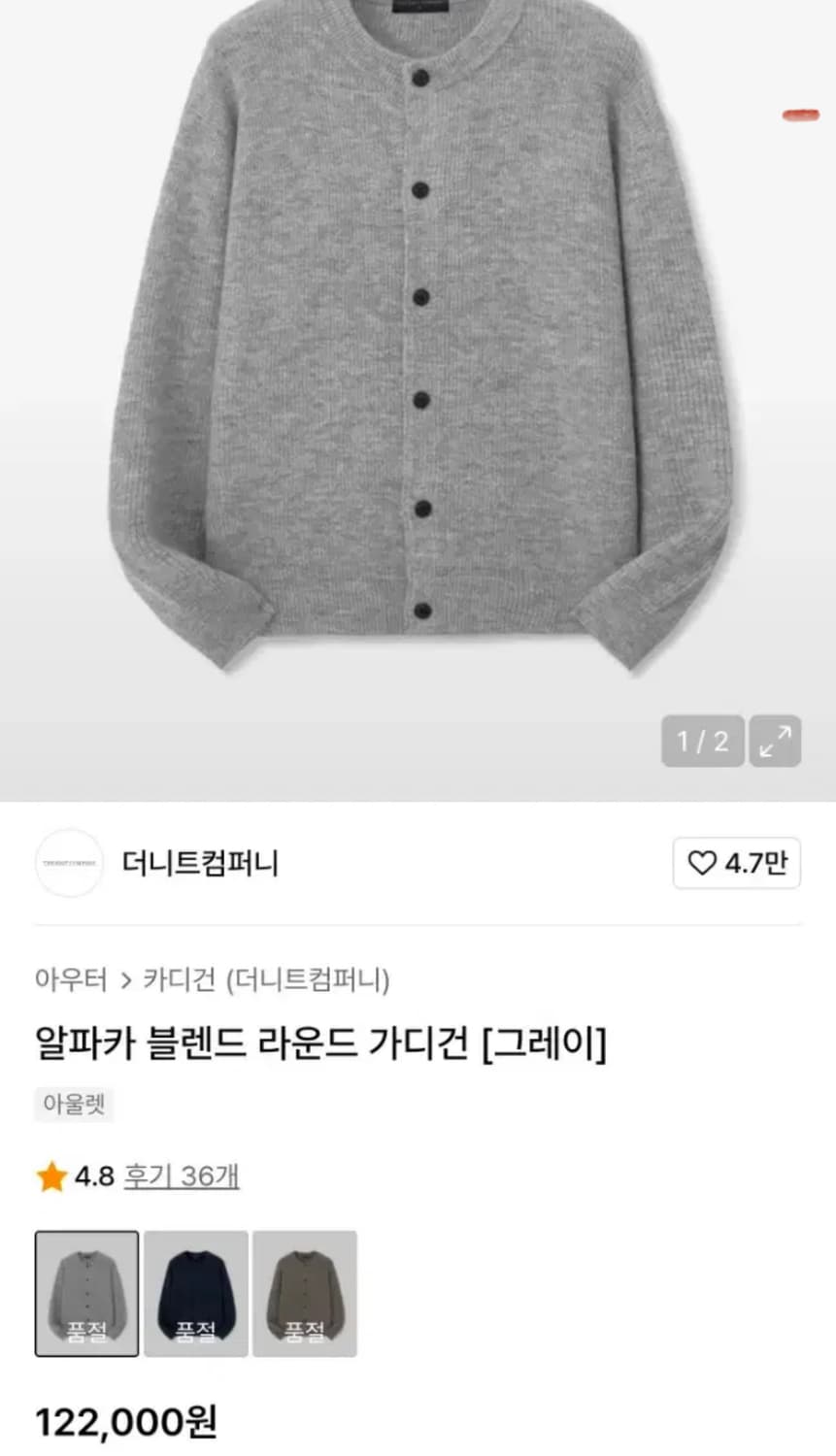836x1456 pixels.
Task: Click the 아울렛 badge label
Action: click(74, 1105)
